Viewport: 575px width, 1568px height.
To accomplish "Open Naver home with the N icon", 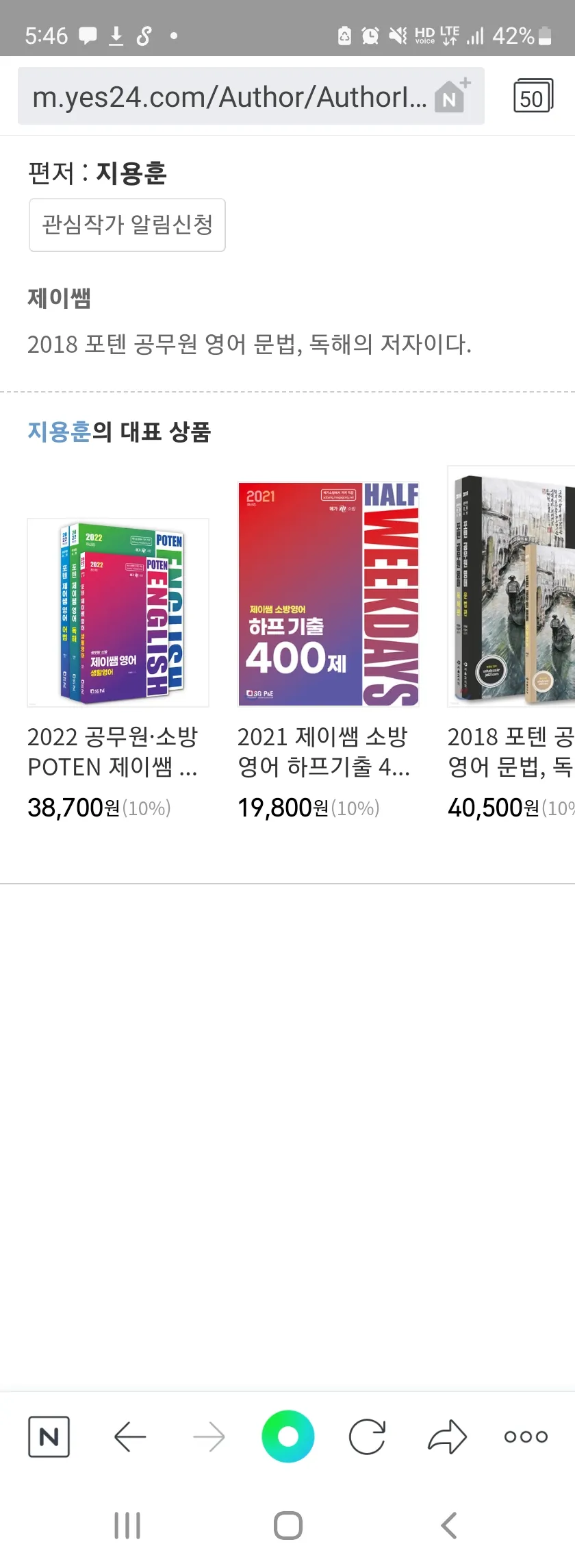I will 48,1436.
